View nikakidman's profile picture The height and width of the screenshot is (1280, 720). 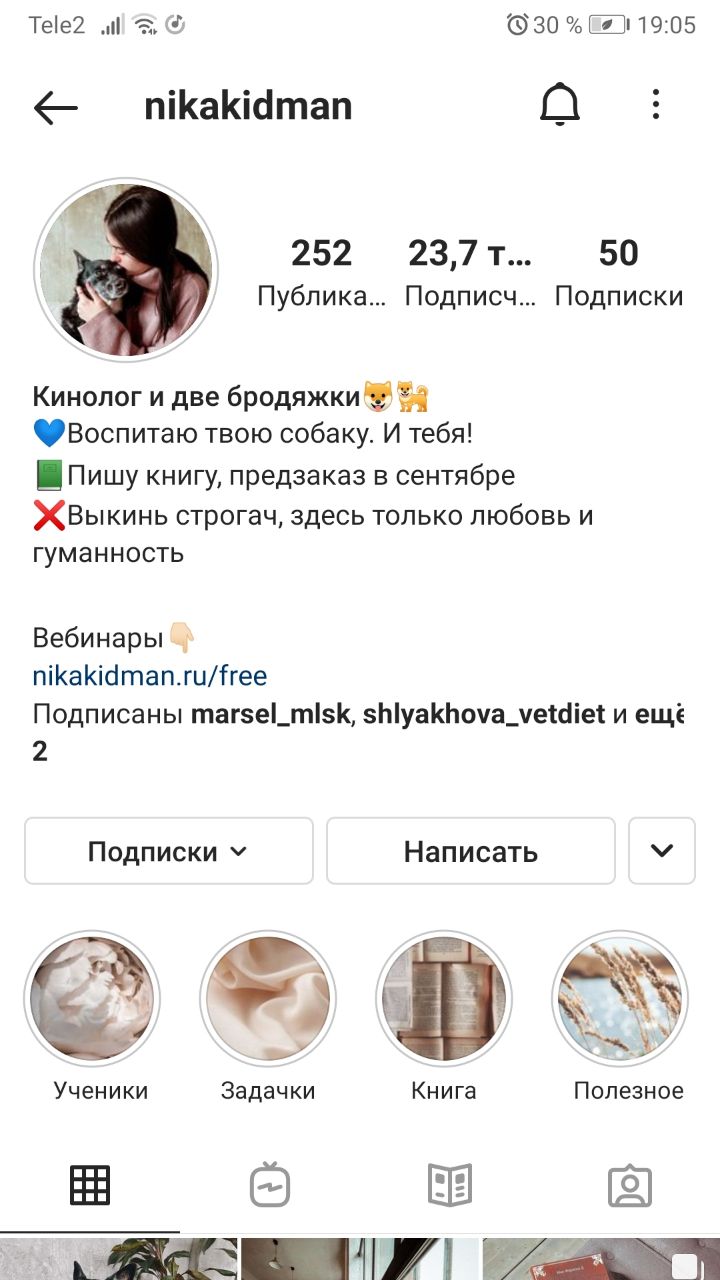coord(125,270)
